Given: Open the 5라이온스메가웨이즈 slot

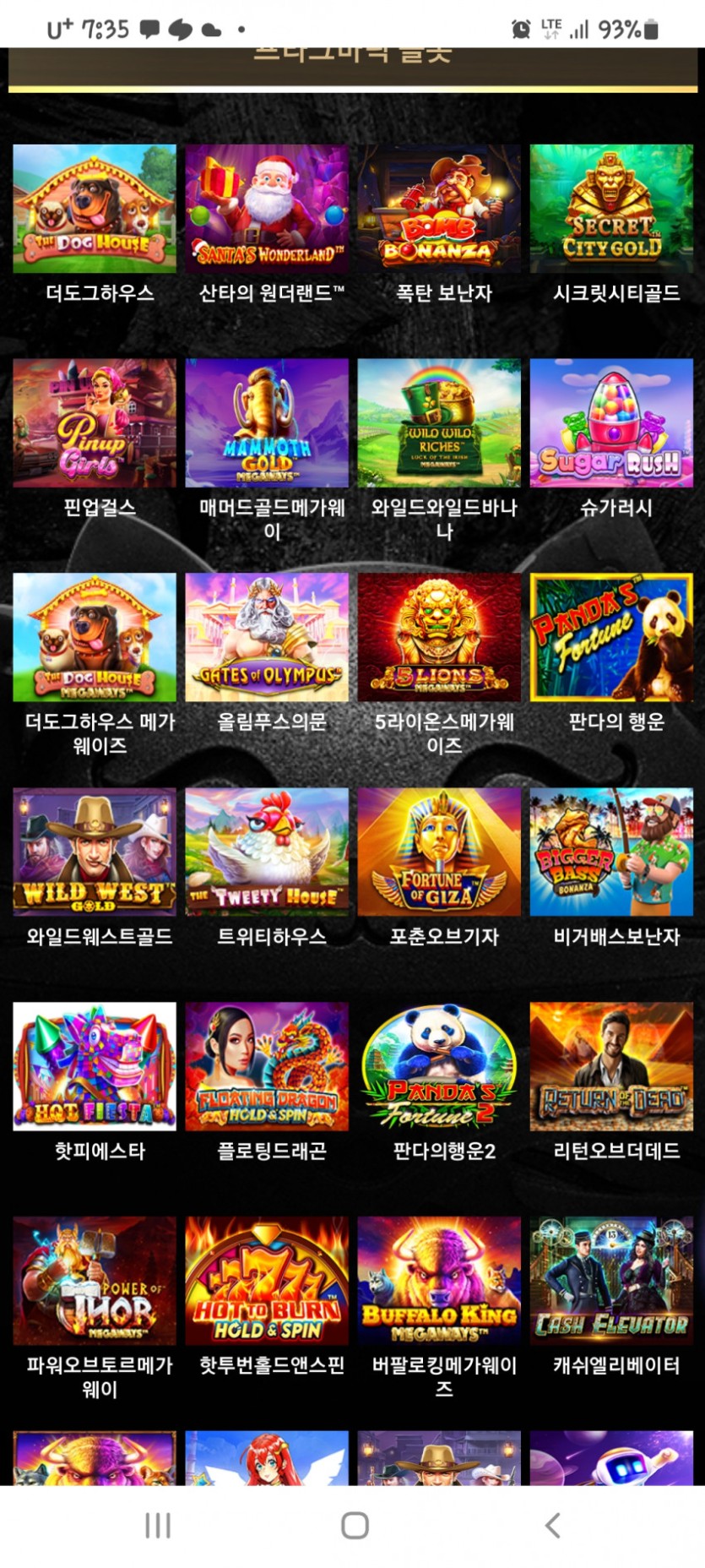Looking at the screenshot, I should click(439, 637).
